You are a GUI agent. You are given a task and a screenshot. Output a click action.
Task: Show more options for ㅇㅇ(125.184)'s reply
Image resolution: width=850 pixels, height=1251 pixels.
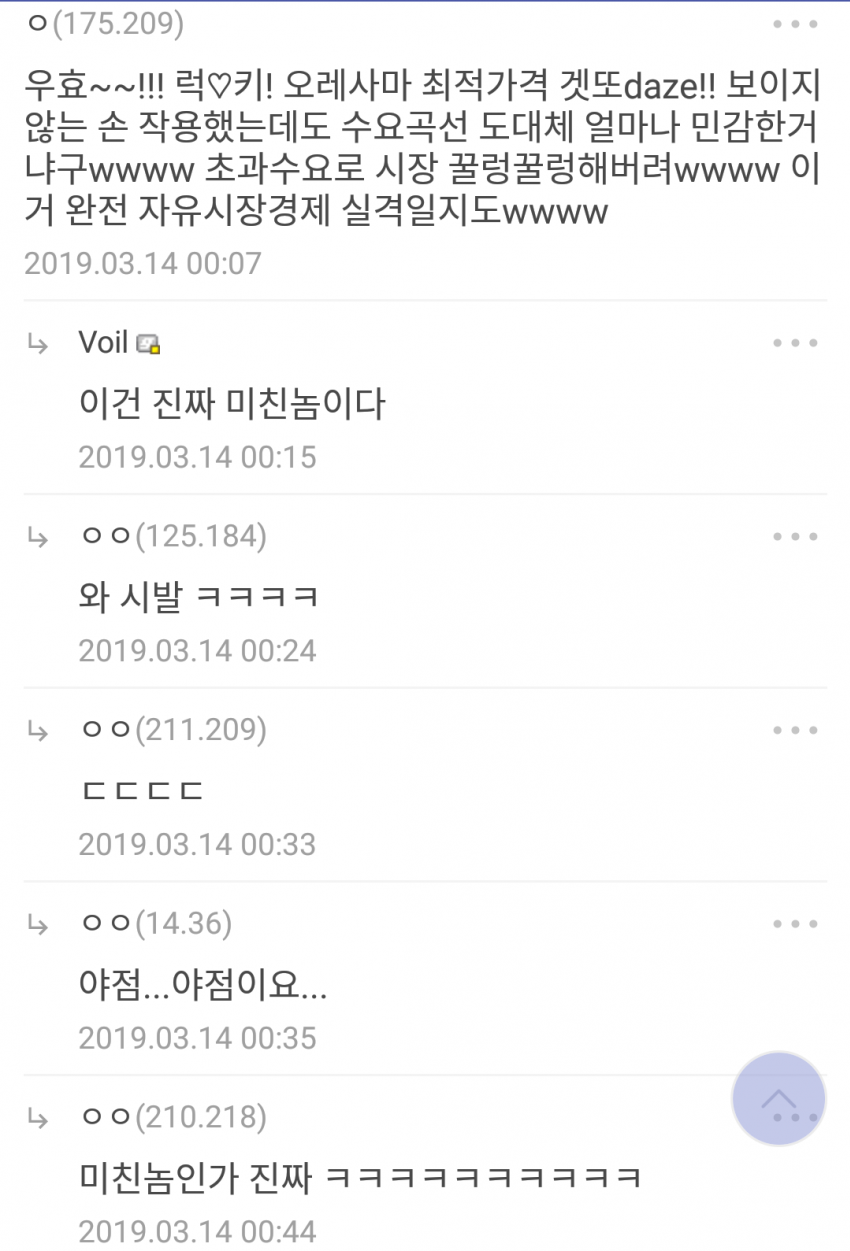tap(795, 537)
